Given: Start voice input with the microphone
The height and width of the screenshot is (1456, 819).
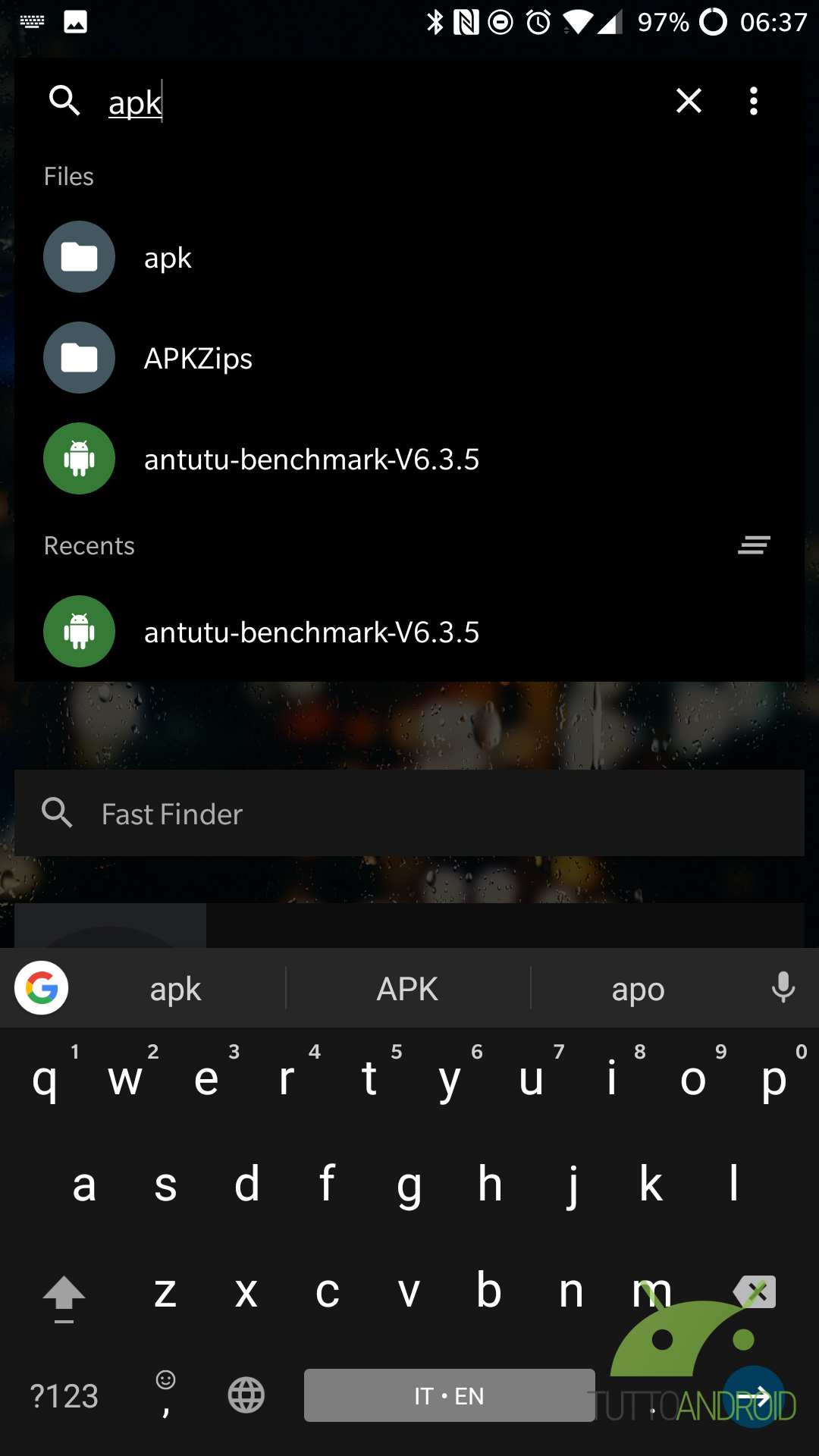Looking at the screenshot, I should pos(783,987).
